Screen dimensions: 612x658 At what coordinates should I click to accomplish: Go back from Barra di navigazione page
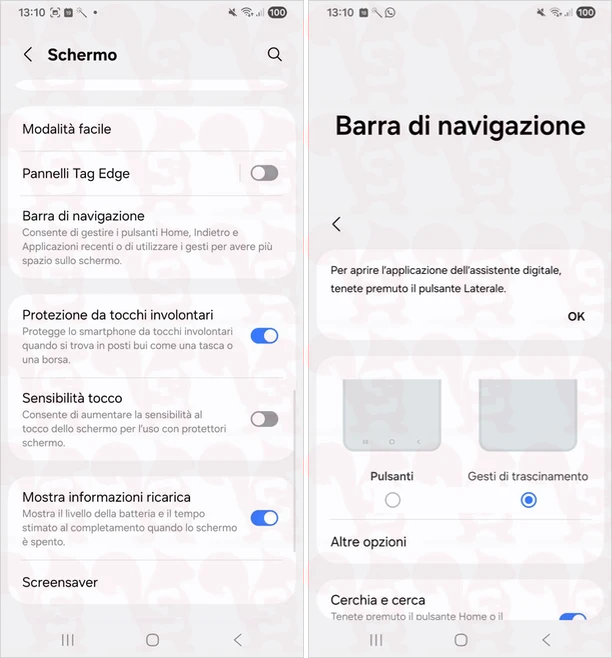pos(337,225)
